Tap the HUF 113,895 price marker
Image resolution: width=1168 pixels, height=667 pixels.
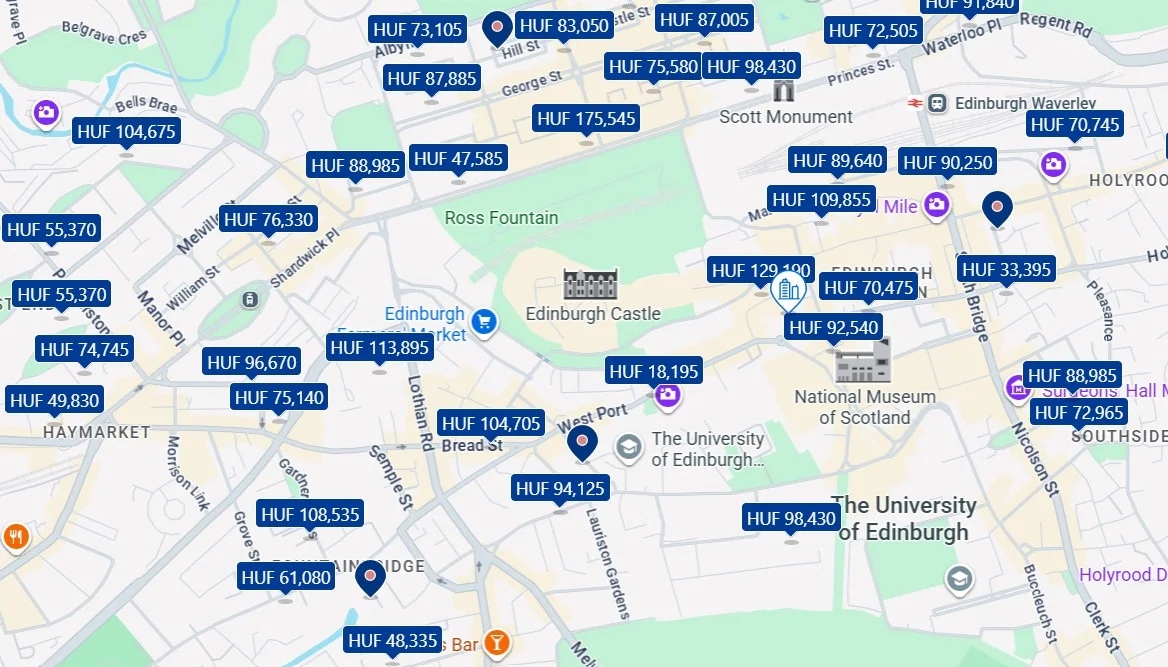379,348
